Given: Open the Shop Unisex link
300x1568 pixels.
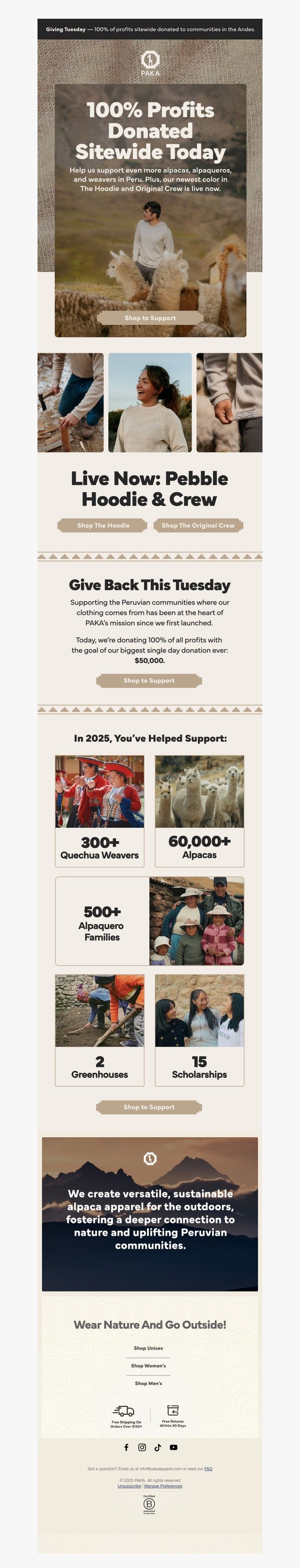Looking at the screenshot, I should (148, 1348).
